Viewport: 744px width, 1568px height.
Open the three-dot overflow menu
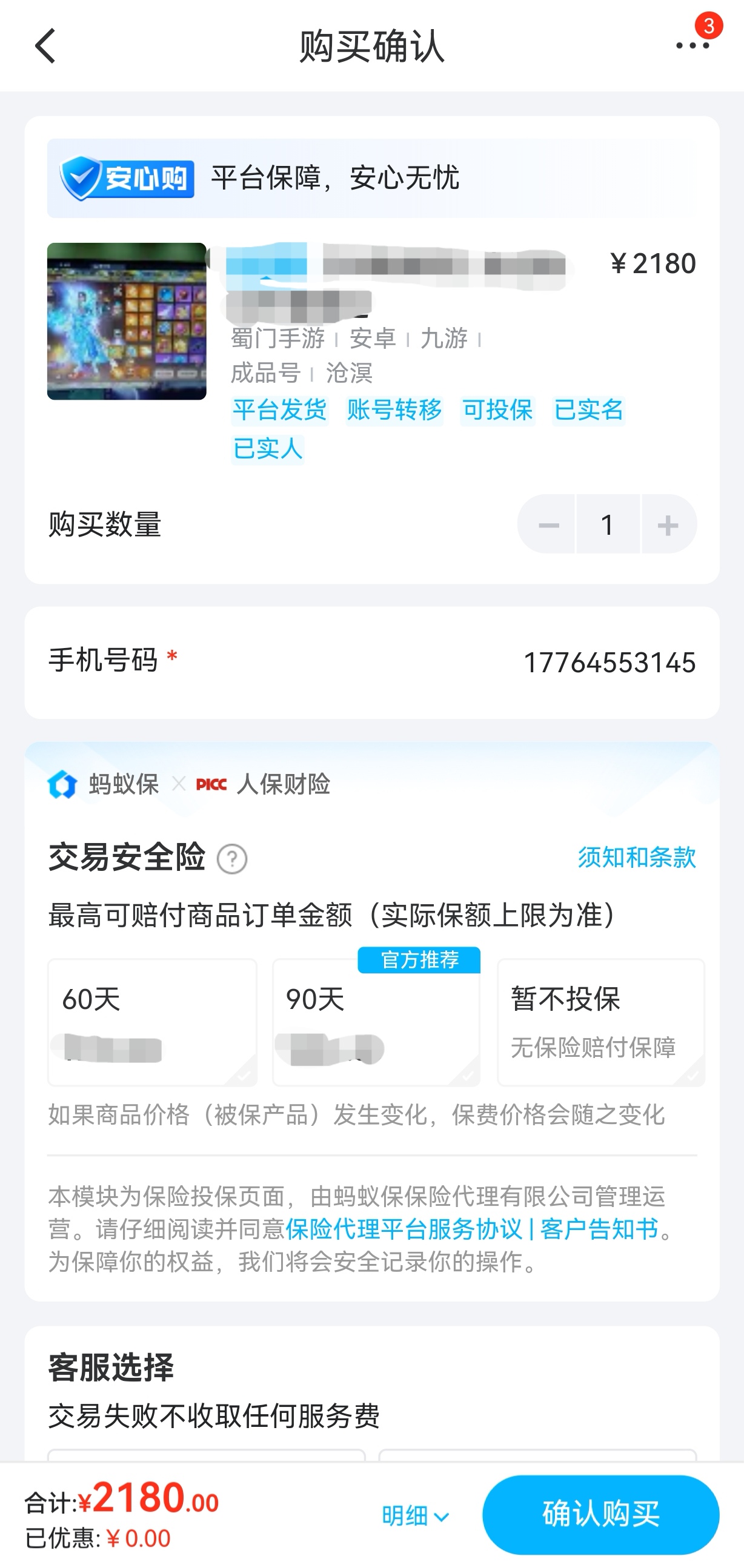coord(693,45)
